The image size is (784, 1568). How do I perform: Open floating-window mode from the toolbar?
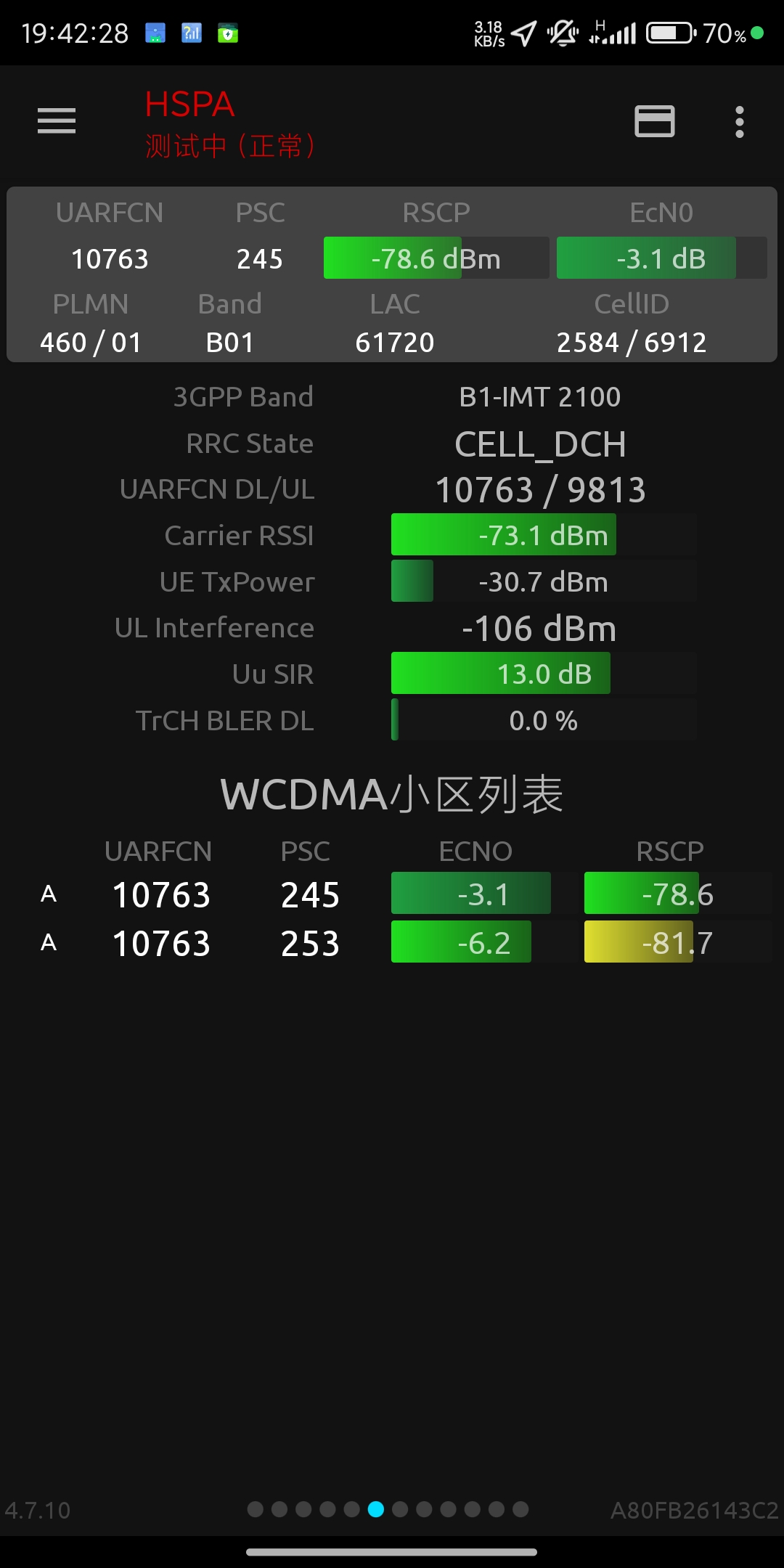coord(653,122)
